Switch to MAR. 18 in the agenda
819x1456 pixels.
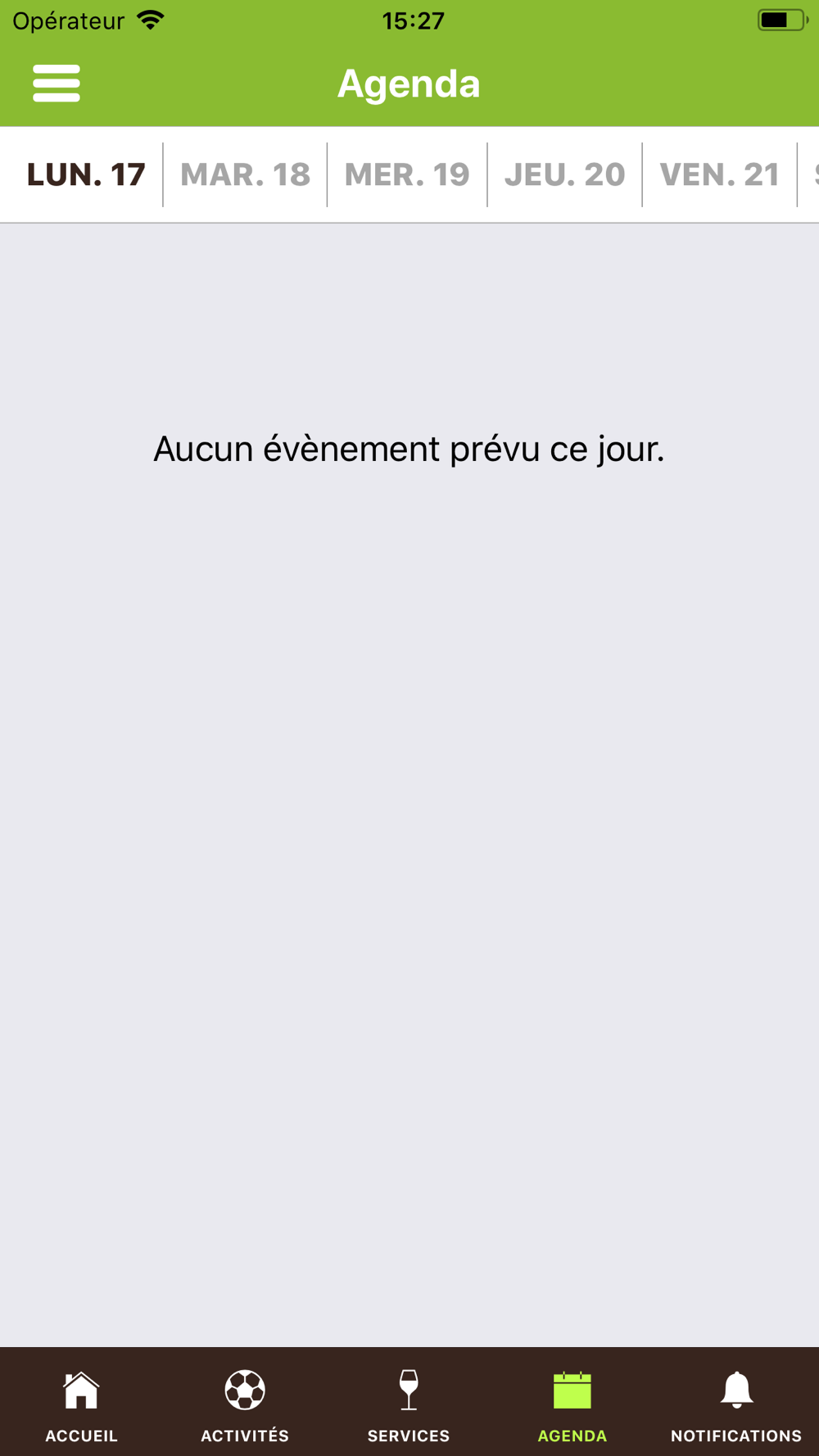pos(245,174)
